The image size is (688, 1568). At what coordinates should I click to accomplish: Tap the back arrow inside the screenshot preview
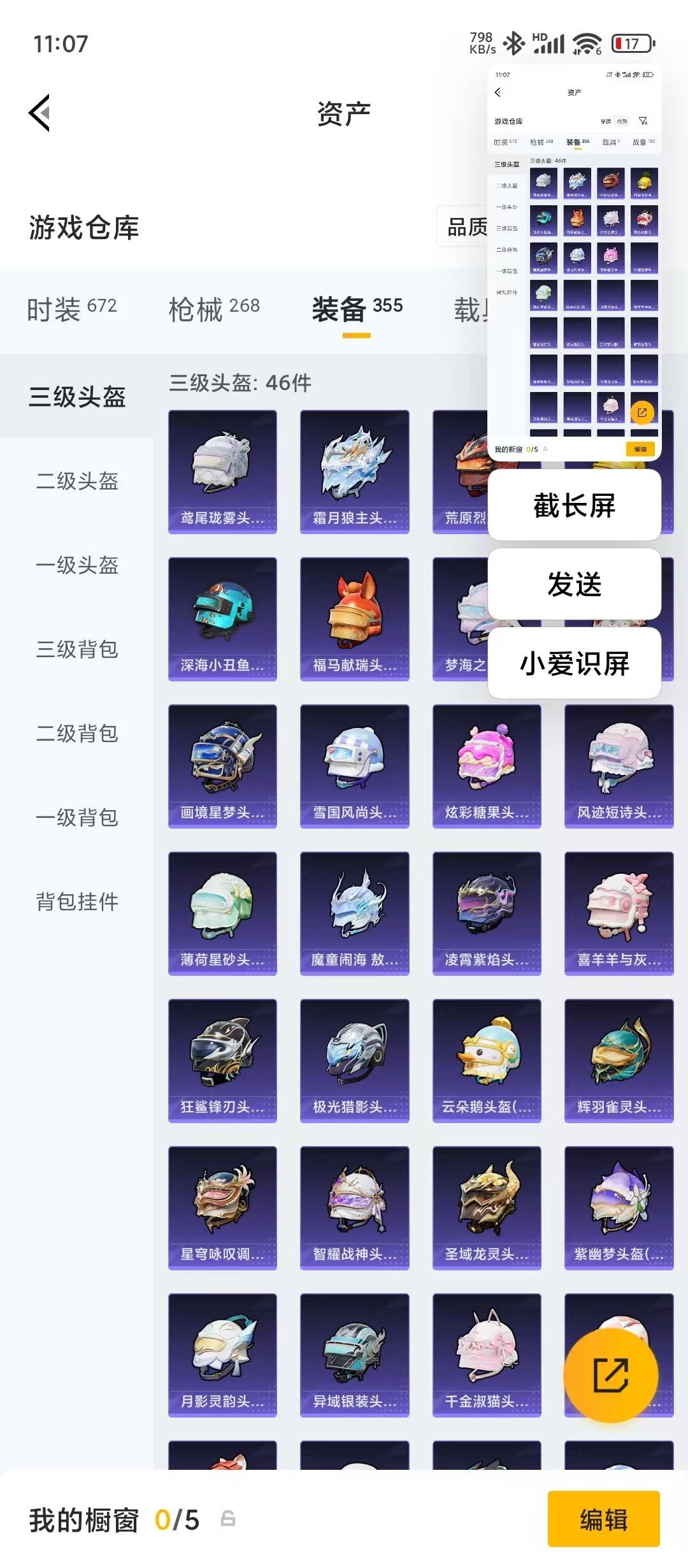(498, 92)
